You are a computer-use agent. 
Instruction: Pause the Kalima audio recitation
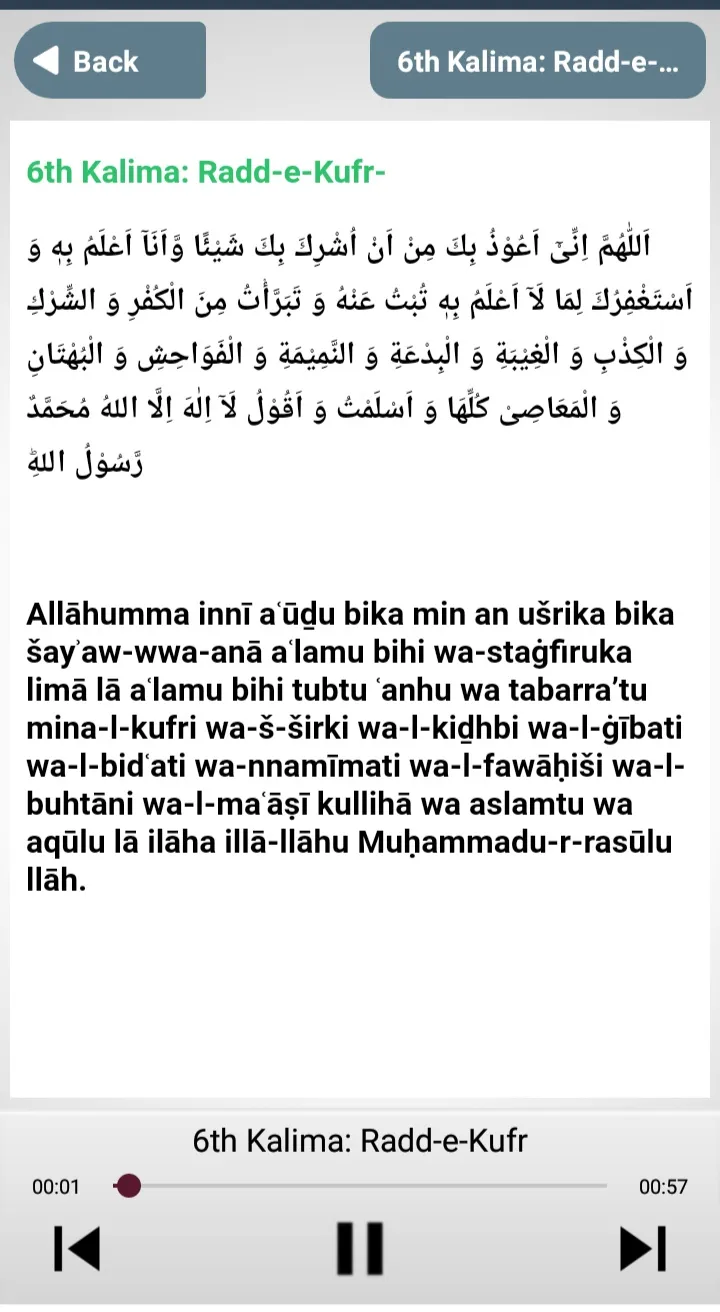click(360, 1249)
